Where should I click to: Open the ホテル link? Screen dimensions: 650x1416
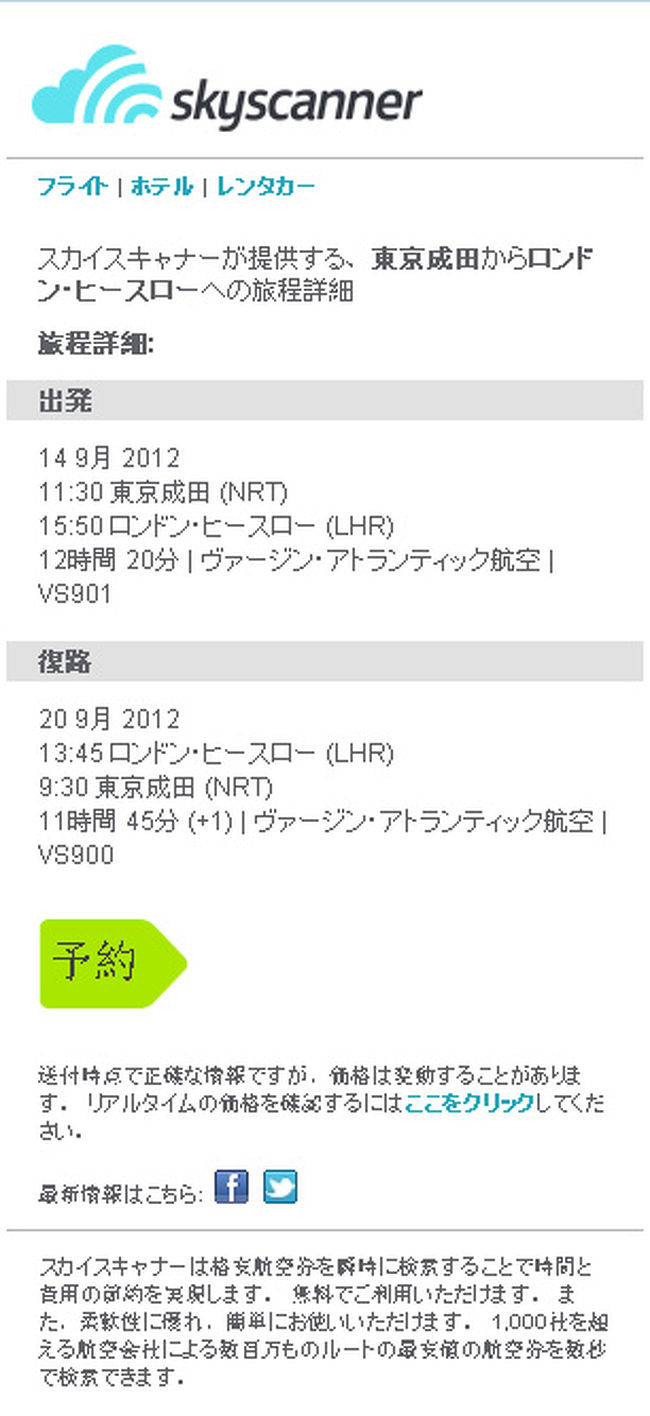[x=161, y=186]
